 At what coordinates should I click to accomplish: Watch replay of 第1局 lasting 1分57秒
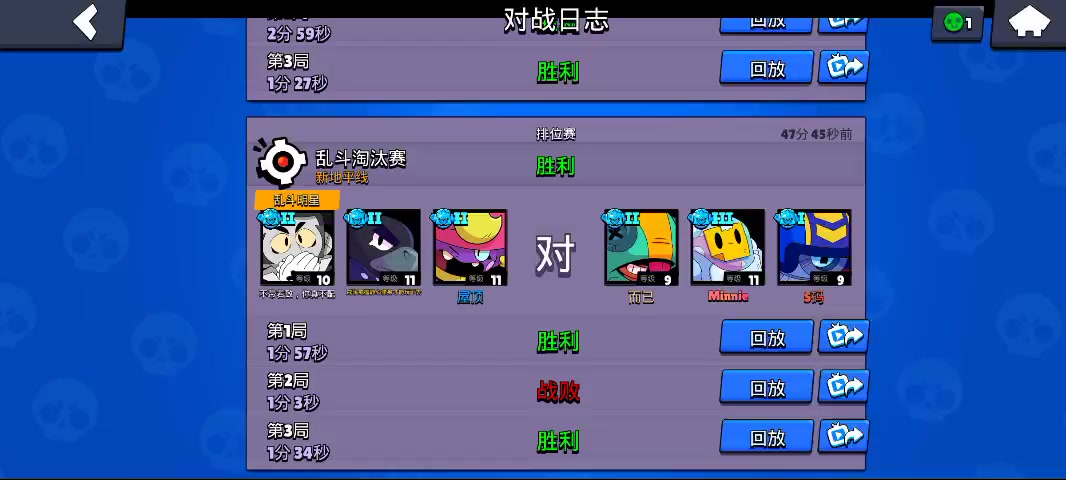[x=766, y=338]
